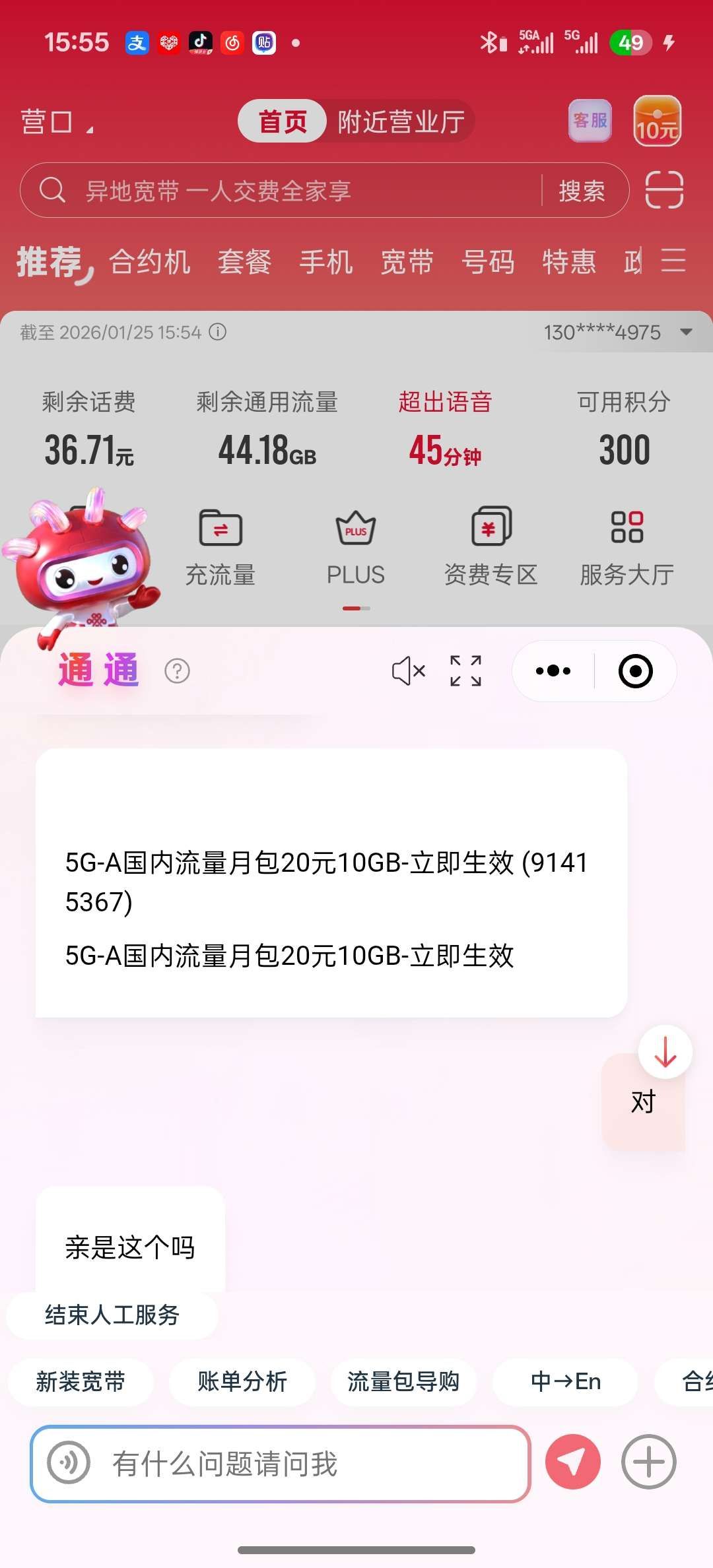The image size is (713, 1568).
Task: Select the 新装宽带 quick chip
Action: click(x=81, y=1381)
